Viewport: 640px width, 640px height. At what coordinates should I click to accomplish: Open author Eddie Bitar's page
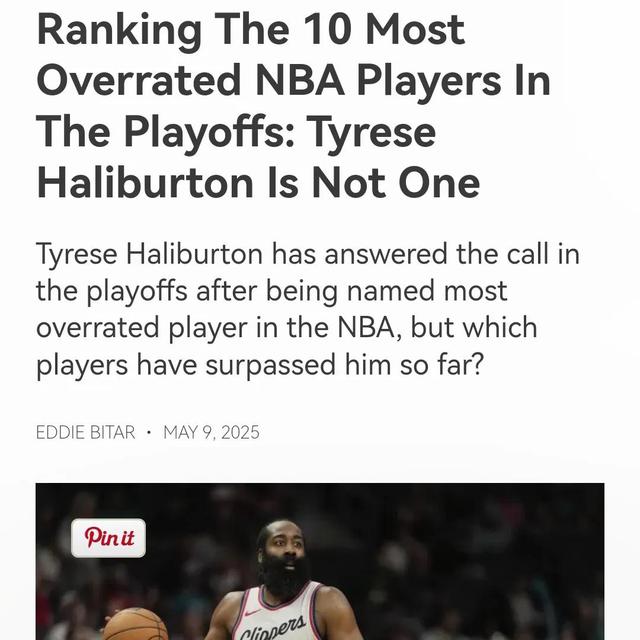(x=85, y=433)
